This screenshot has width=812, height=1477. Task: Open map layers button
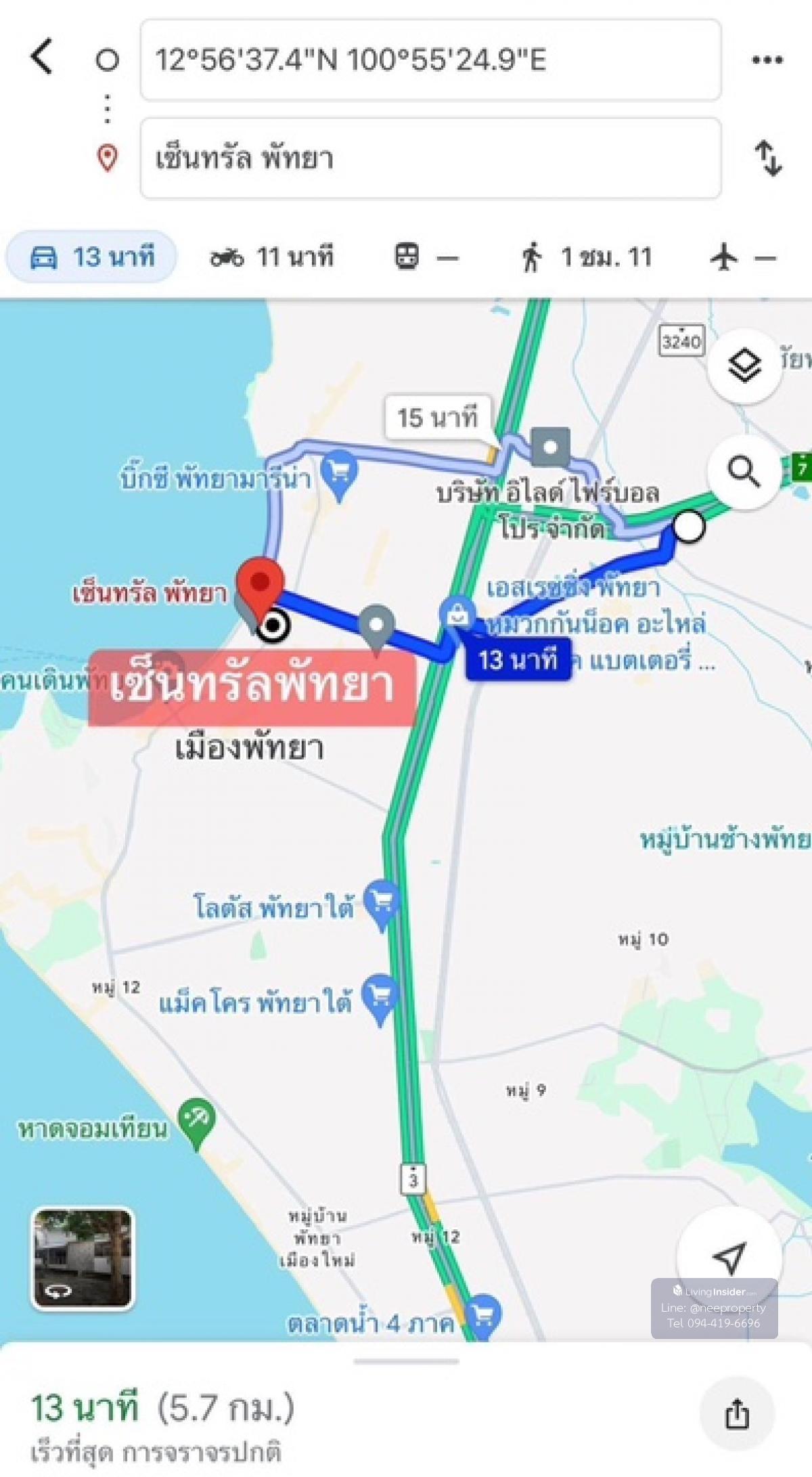coord(744,366)
